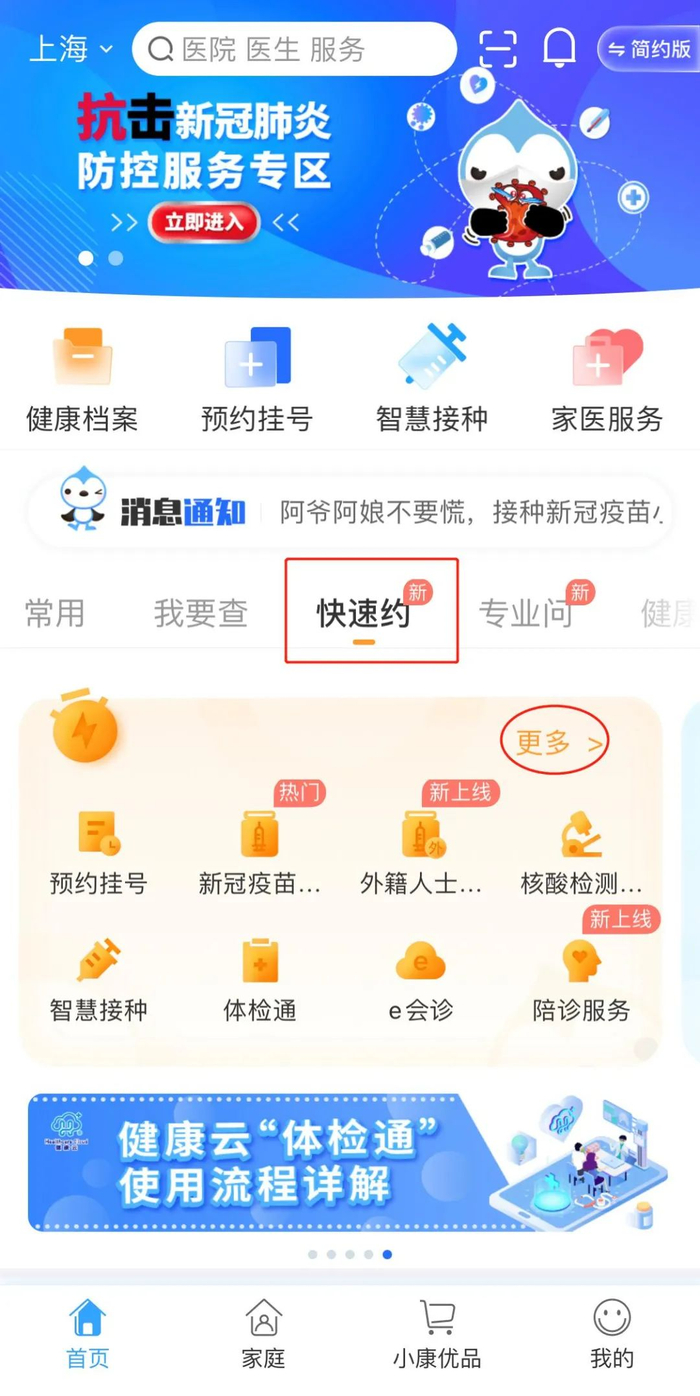Open 体检通 service
This screenshot has width=700, height=1396.
(x=260, y=980)
